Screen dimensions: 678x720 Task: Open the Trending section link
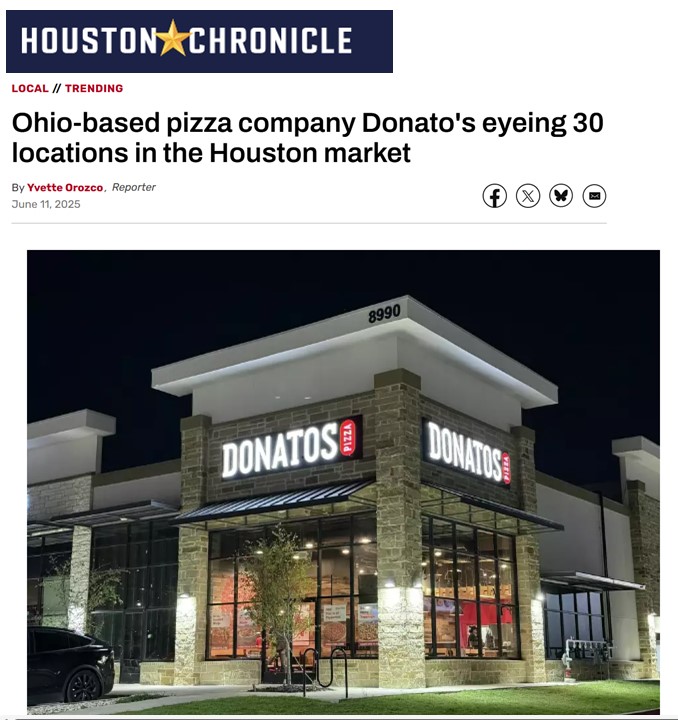(94, 89)
